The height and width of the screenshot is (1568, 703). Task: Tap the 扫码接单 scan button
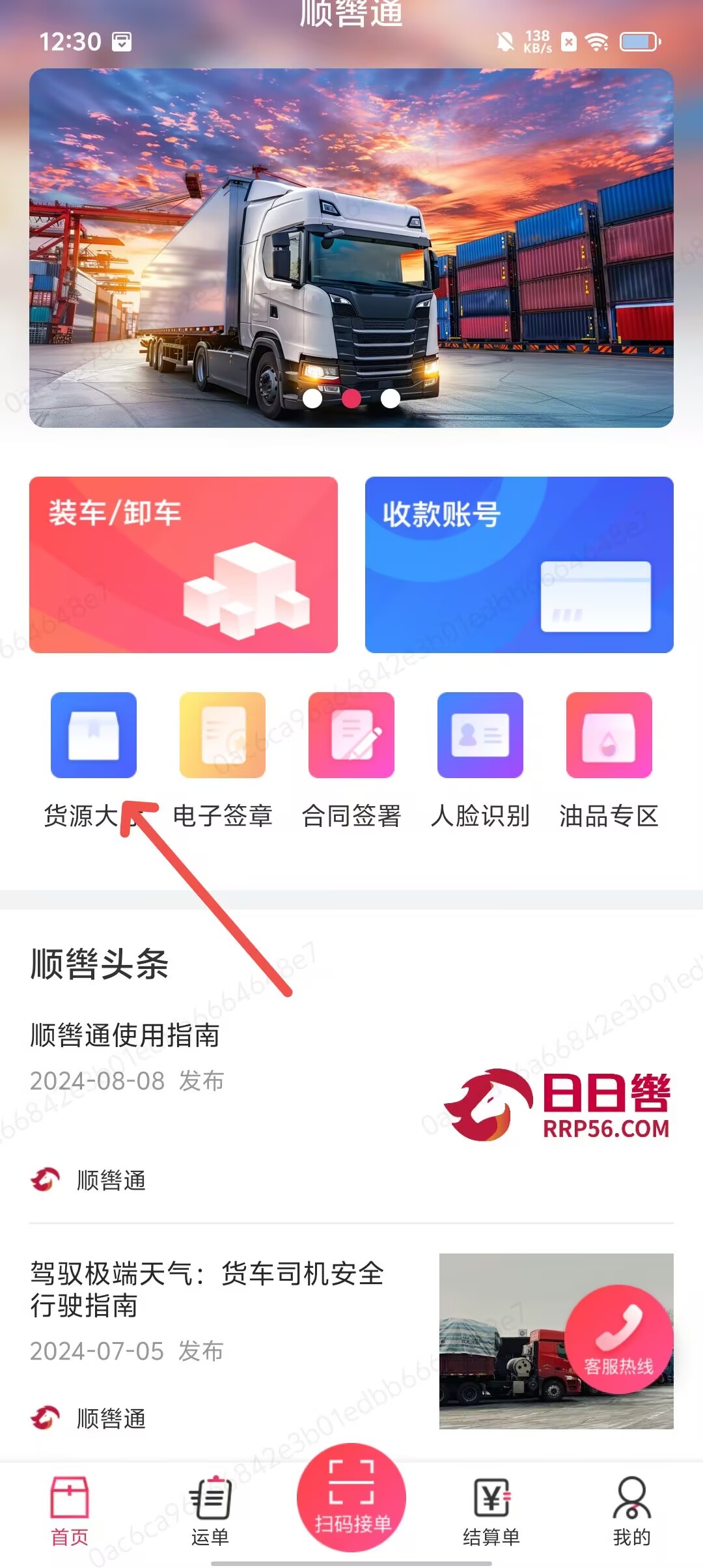pyautogui.click(x=351, y=1498)
